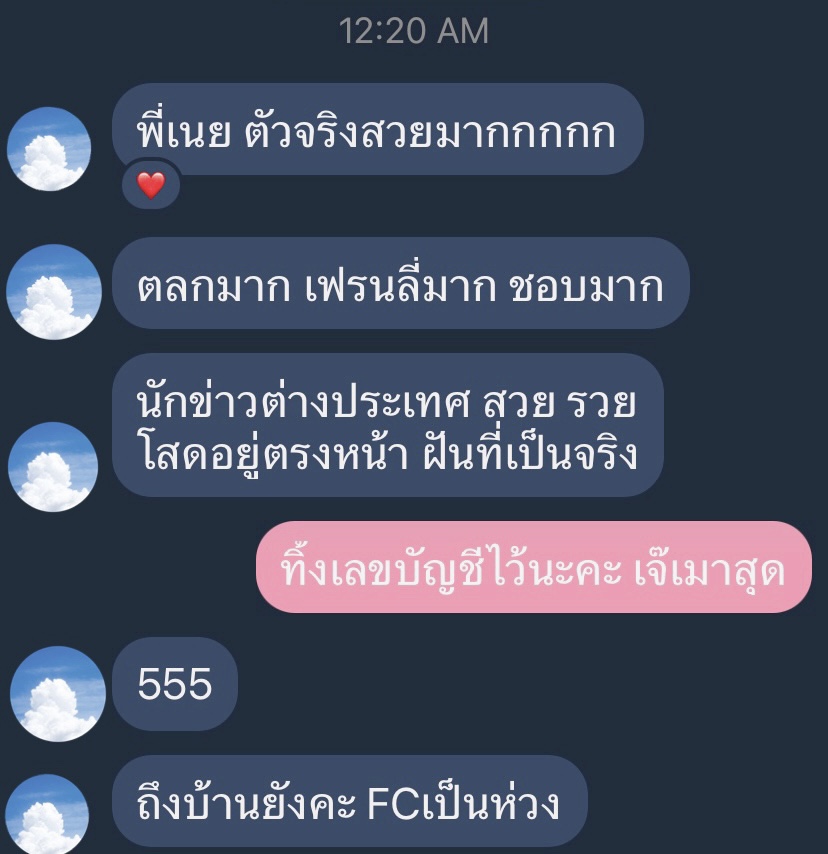The height and width of the screenshot is (854, 828).
Task: Tap the avatar next to "ตลกมาก เฟรนลี่มาก" message
Action: 53,292
